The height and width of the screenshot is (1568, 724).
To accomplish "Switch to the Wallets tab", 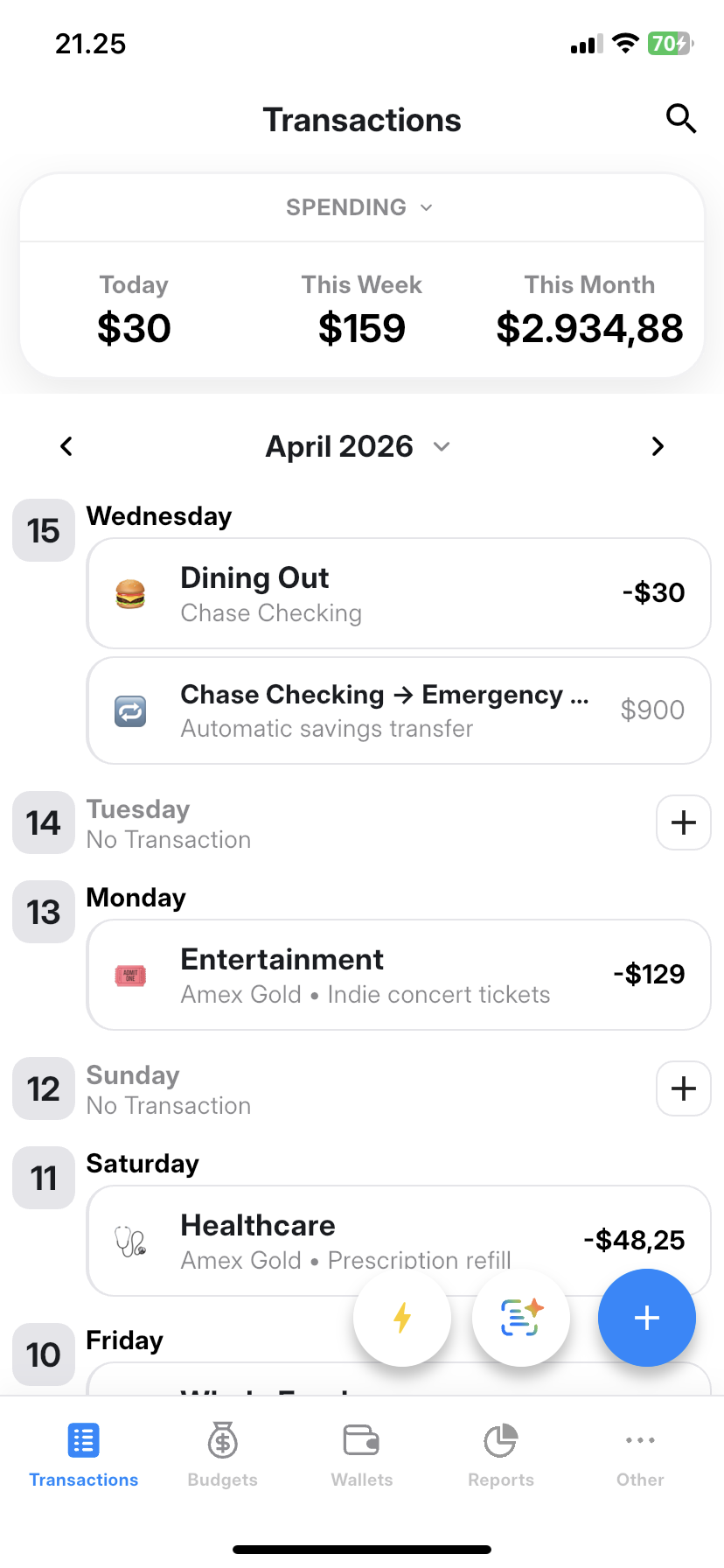I will (x=361, y=1439).
